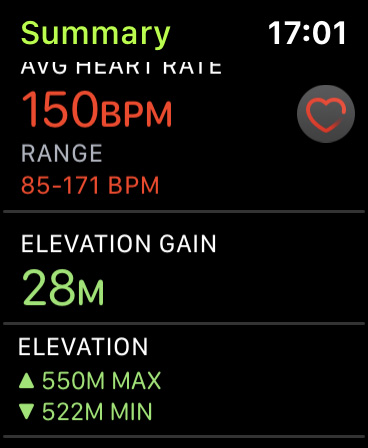Tap the Summary title to go back
368x448 pixels.
pos(96,34)
